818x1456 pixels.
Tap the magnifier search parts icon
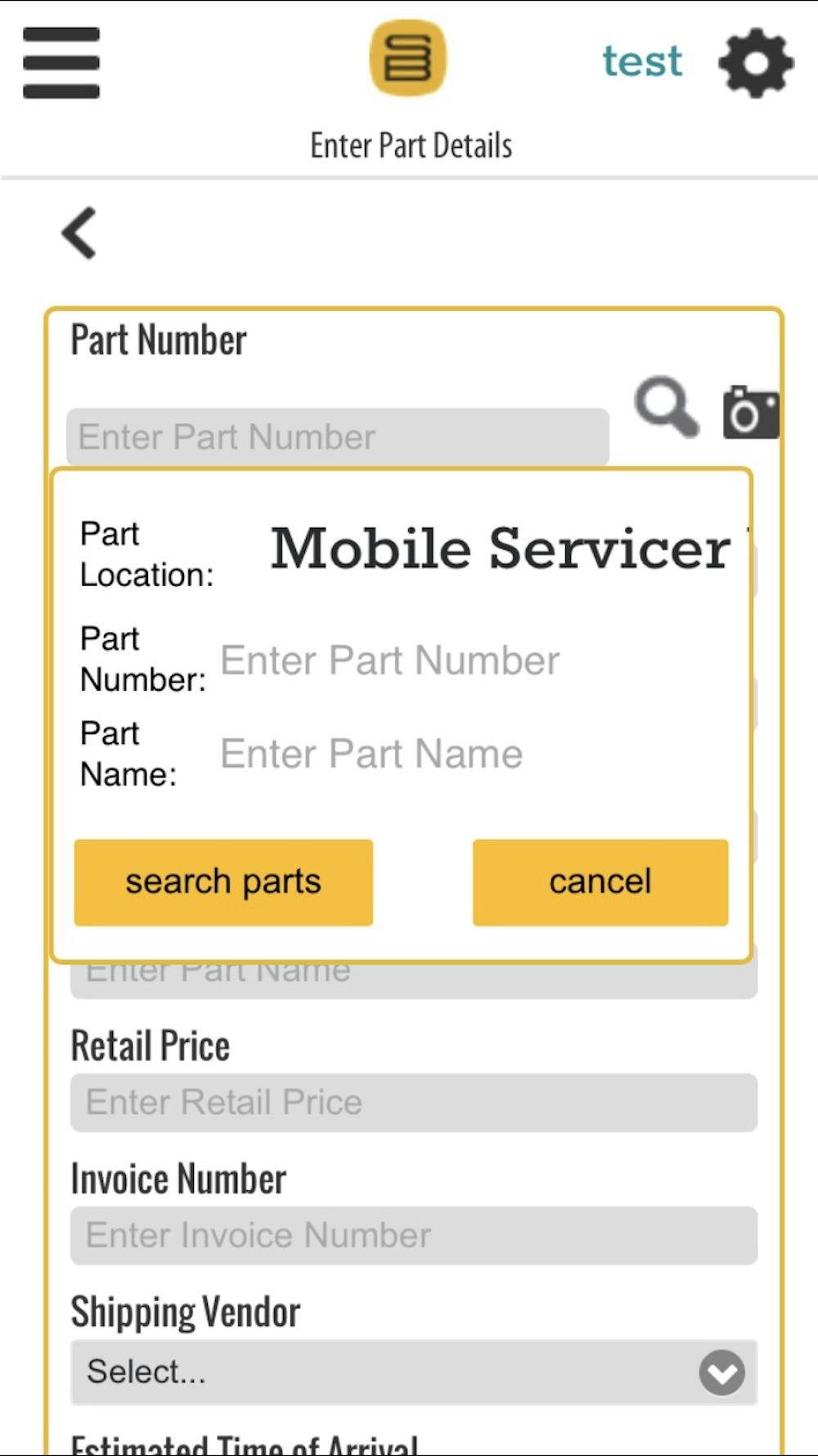(x=666, y=407)
